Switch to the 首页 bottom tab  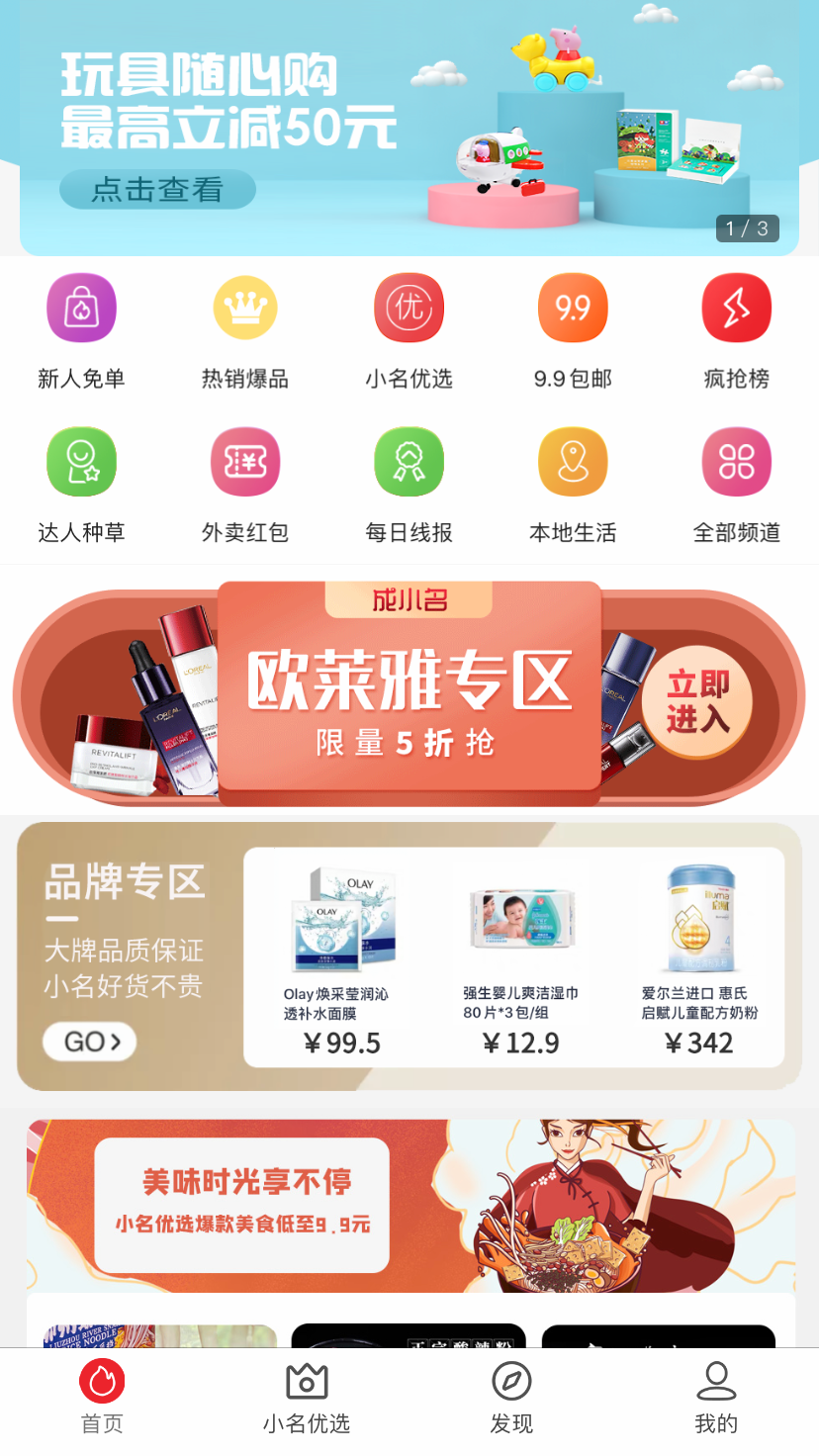[x=102, y=1398]
